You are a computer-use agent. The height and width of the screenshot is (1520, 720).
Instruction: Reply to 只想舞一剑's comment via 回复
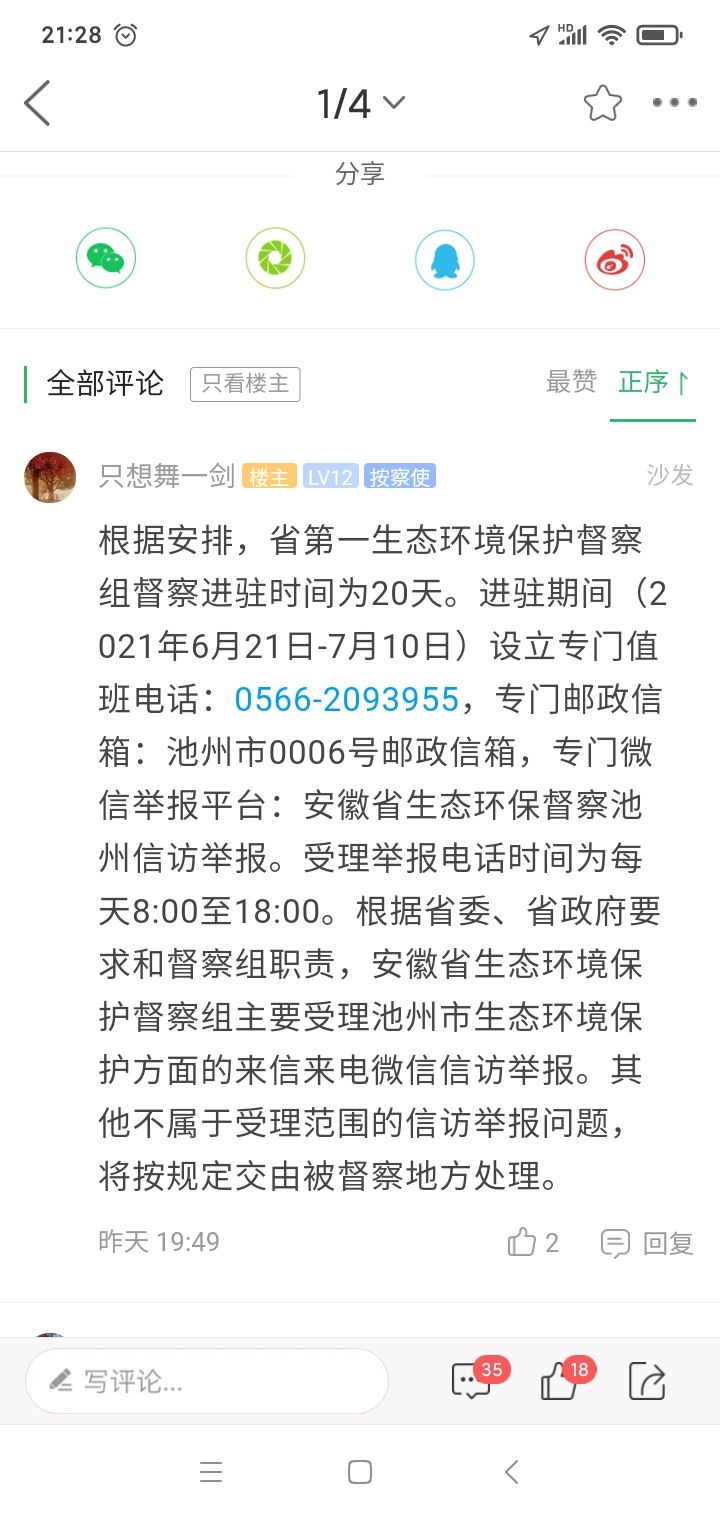point(647,1243)
